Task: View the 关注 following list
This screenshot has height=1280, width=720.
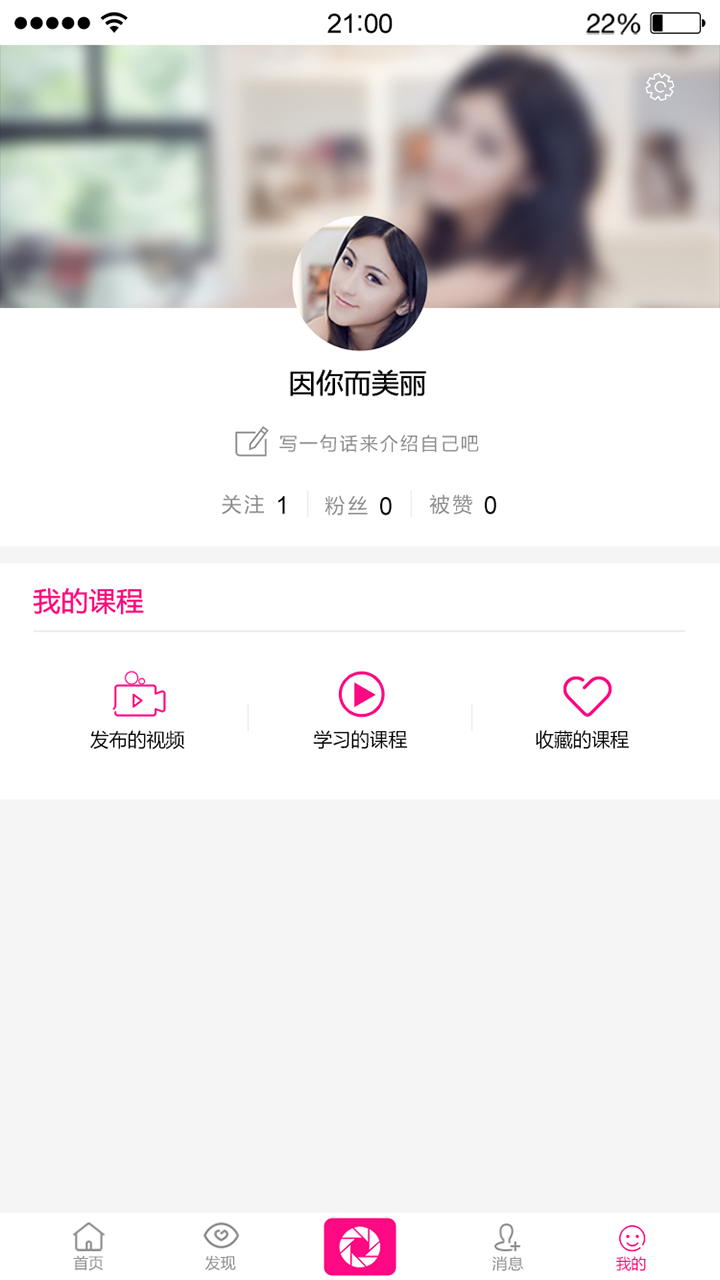Action: 254,505
